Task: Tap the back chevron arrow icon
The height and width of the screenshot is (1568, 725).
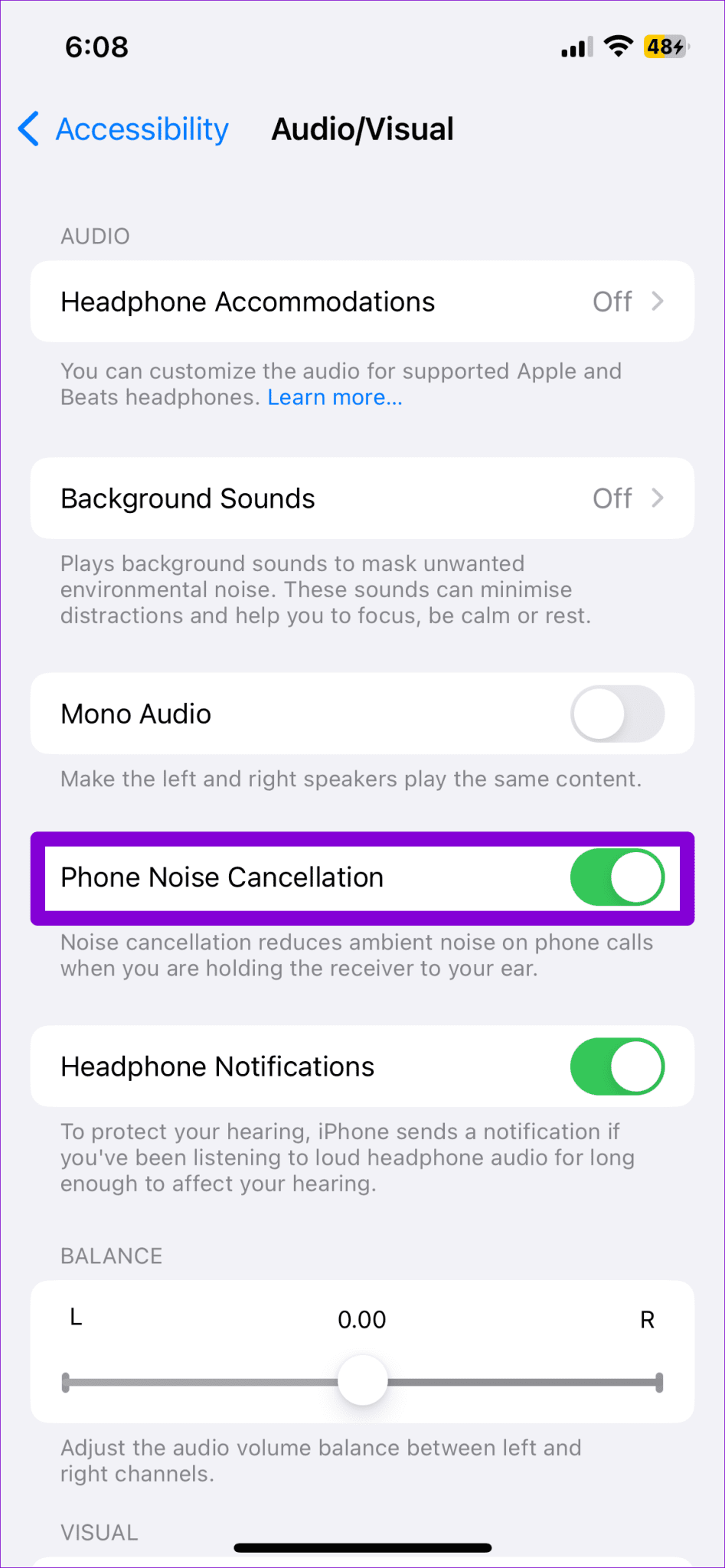Action: (x=28, y=129)
